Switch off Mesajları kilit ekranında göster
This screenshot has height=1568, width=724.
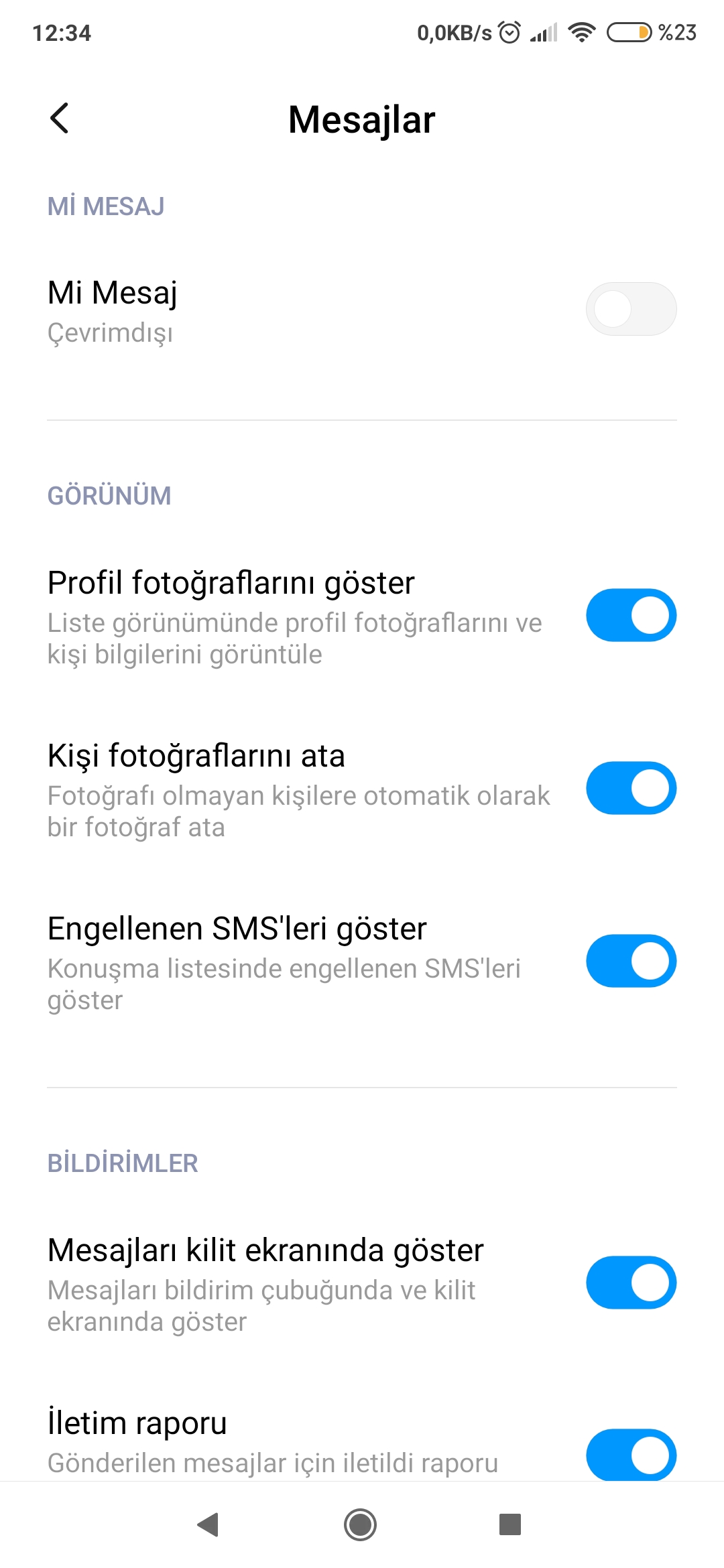[x=631, y=1283]
